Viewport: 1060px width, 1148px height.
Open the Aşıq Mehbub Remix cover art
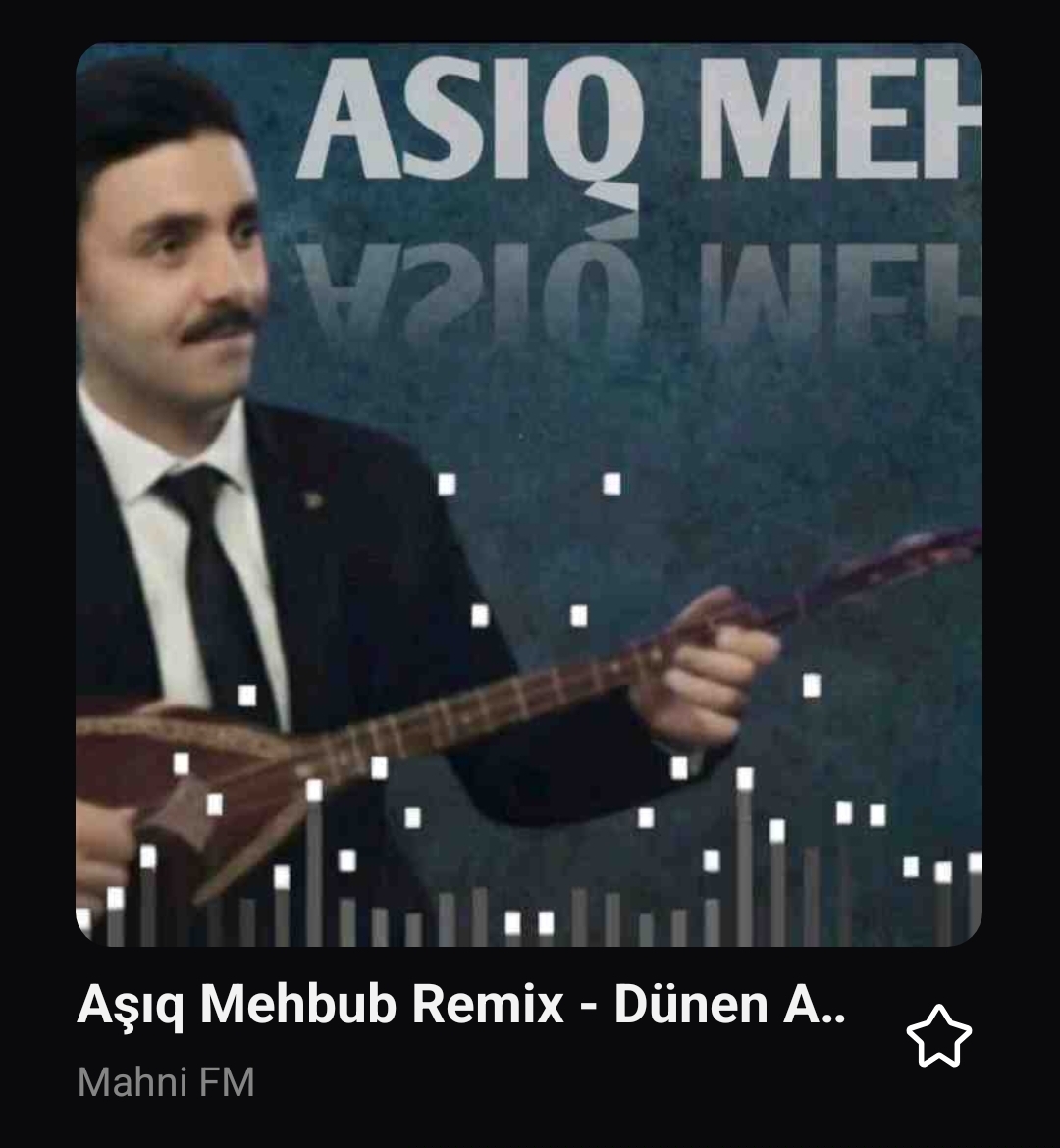(x=529, y=495)
